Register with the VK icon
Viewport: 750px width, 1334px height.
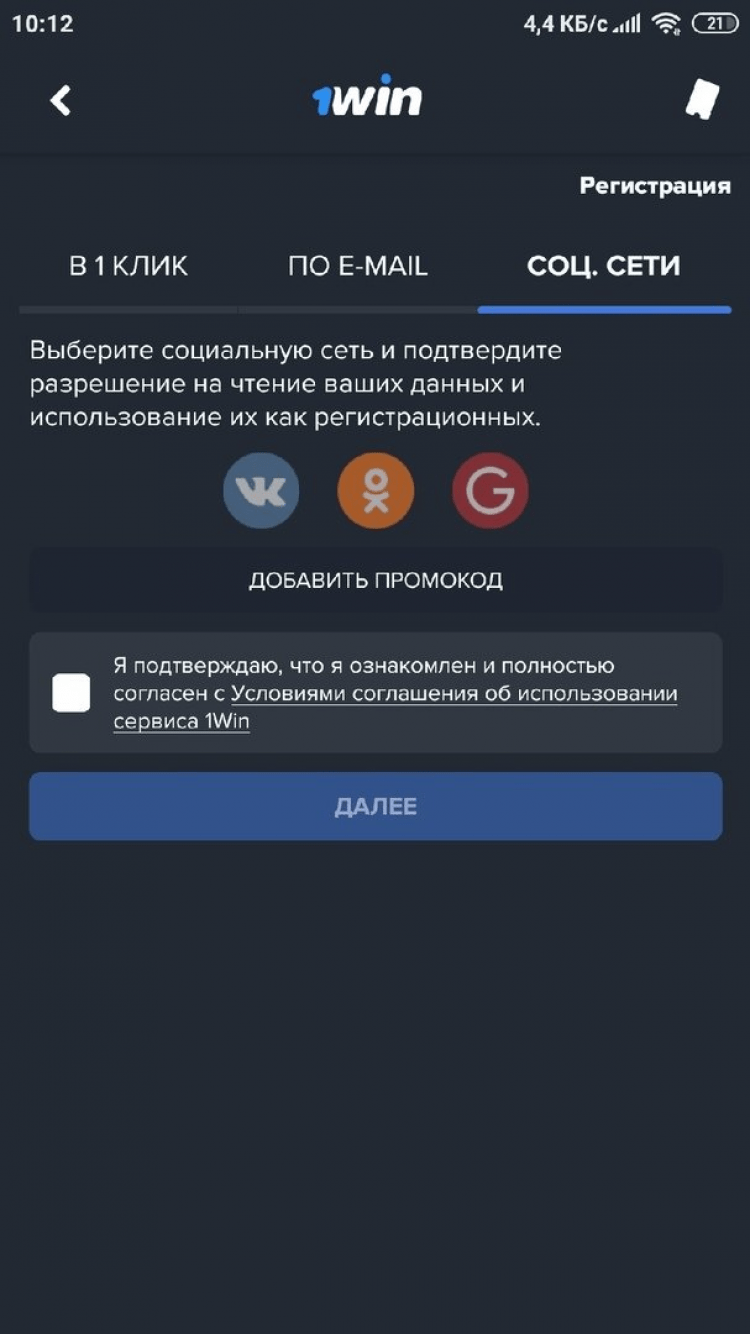pyautogui.click(x=261, y=490)
